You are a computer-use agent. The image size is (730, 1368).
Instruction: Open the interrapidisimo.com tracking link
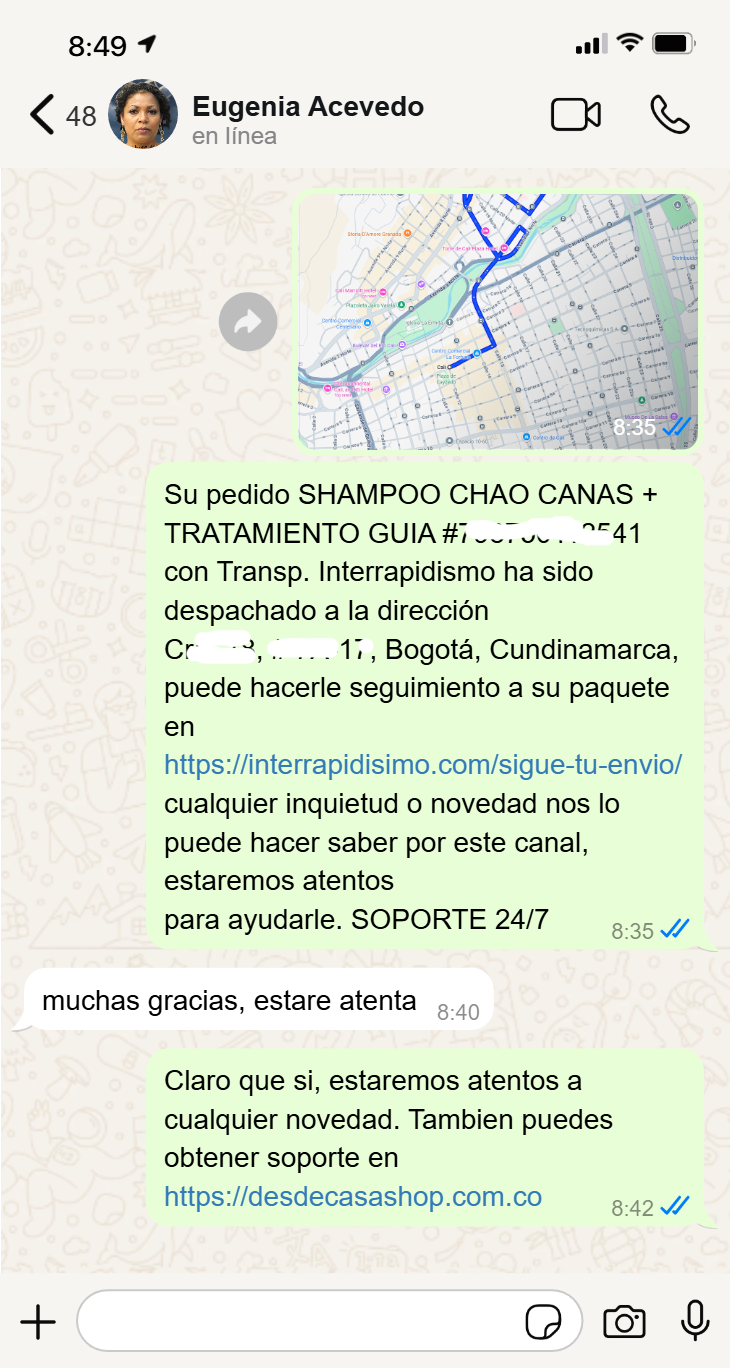point(423,765)
